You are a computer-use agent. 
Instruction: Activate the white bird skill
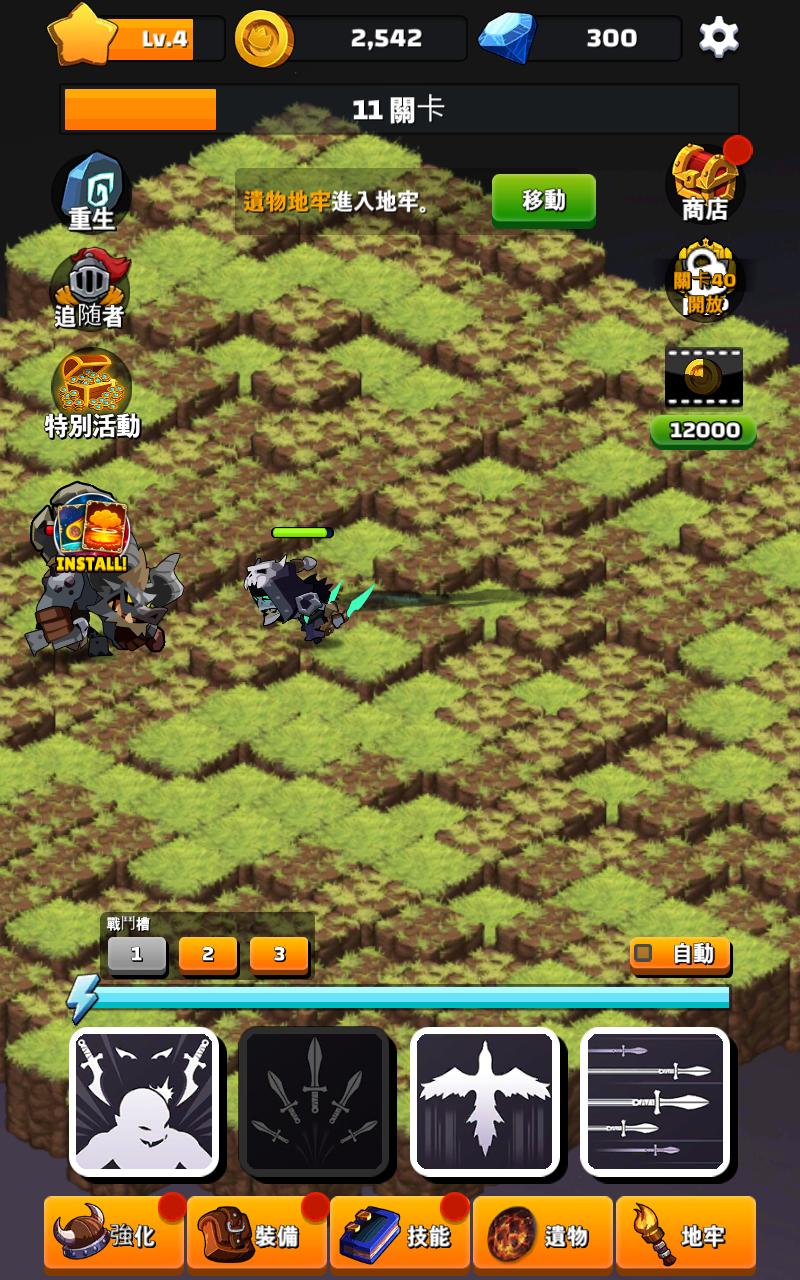(485, 1102)
